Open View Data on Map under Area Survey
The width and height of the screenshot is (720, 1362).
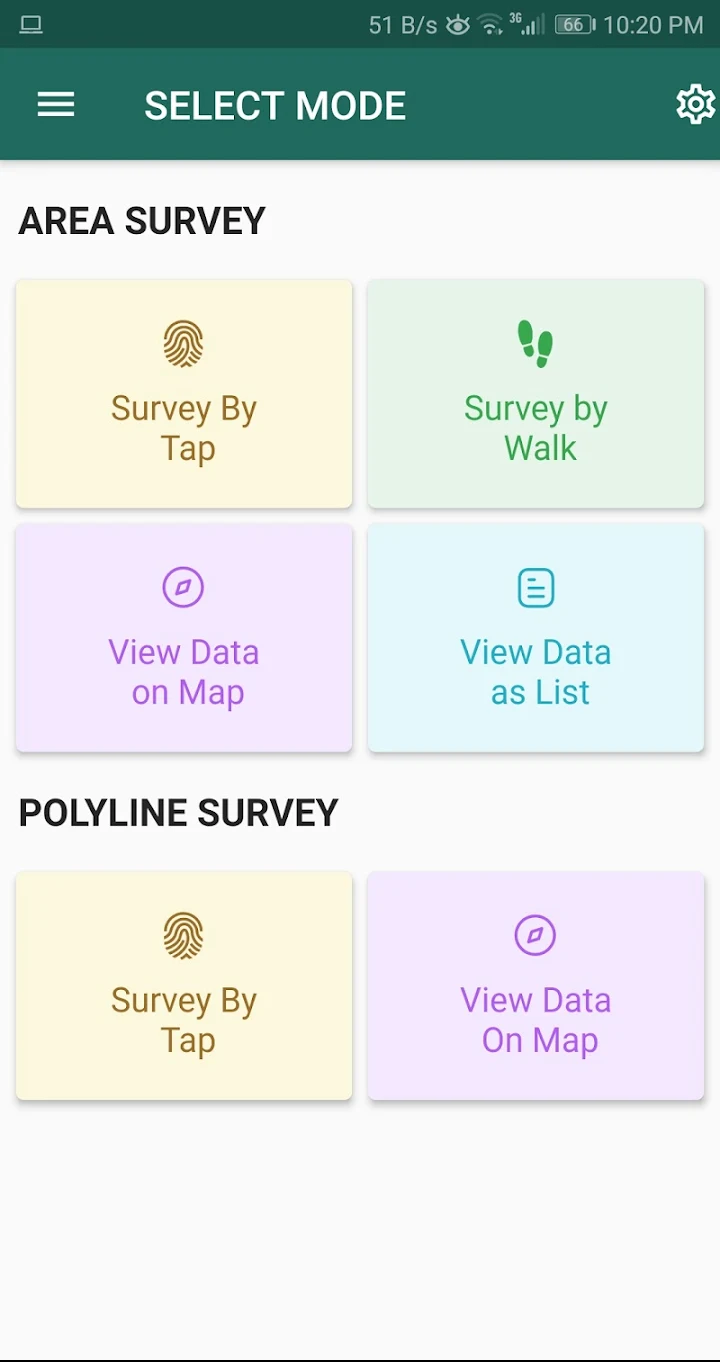coord(184,638)
